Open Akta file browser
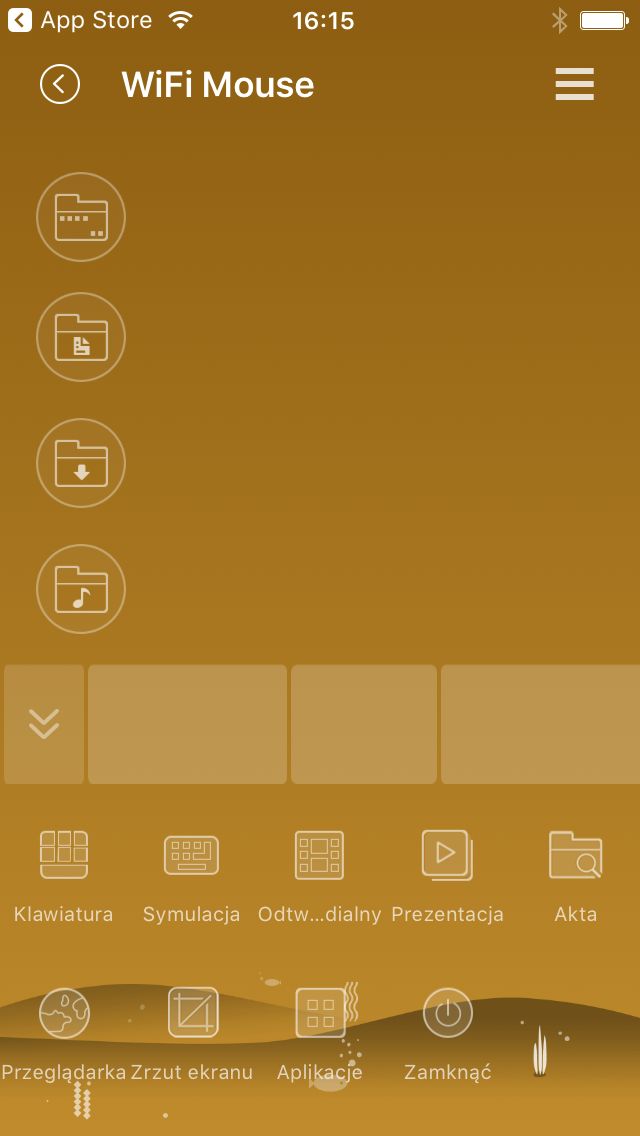The width and height of the screenshot is (640, 1136). click(x=575, y=877)
